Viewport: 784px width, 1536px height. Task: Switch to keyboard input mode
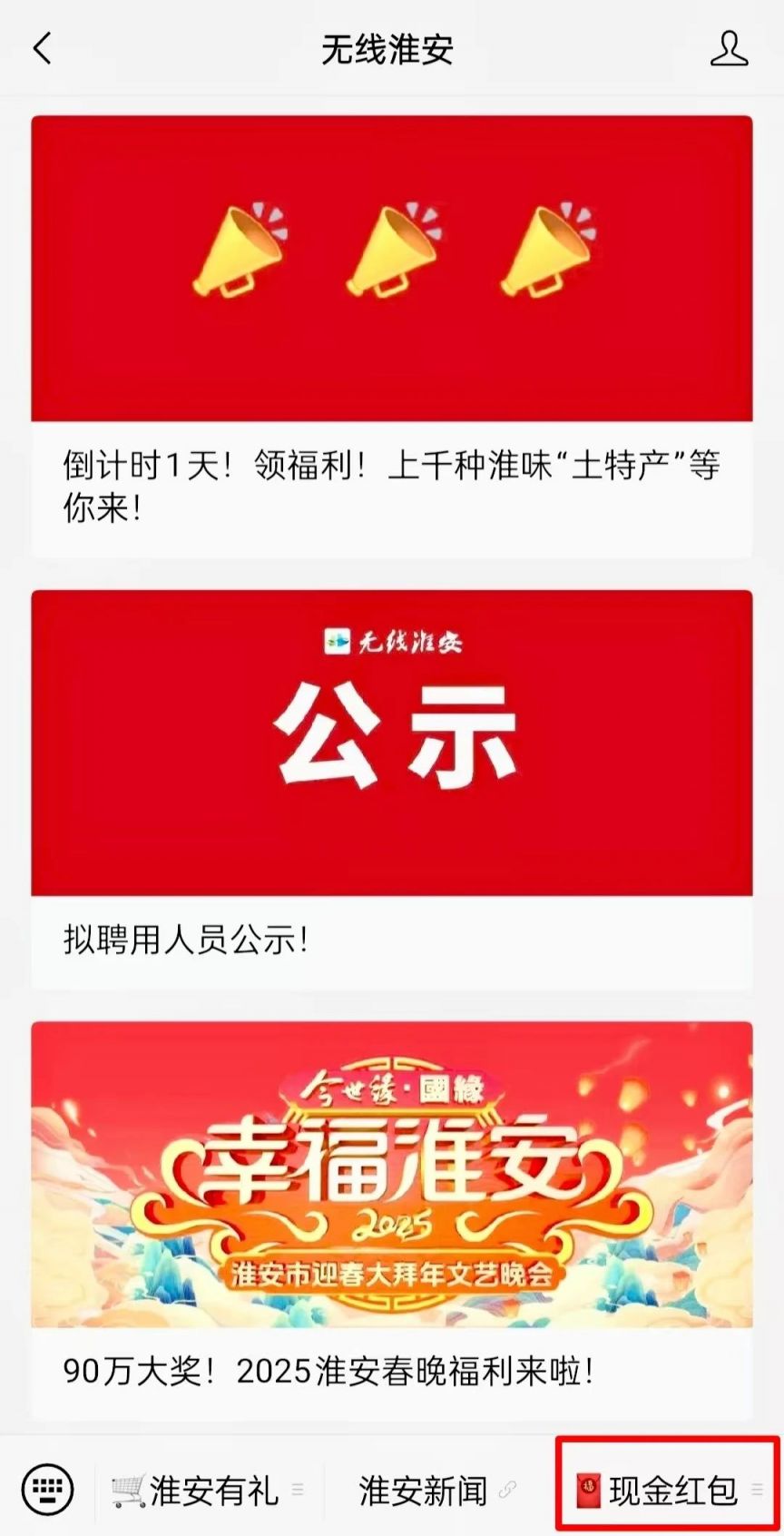47,1489
